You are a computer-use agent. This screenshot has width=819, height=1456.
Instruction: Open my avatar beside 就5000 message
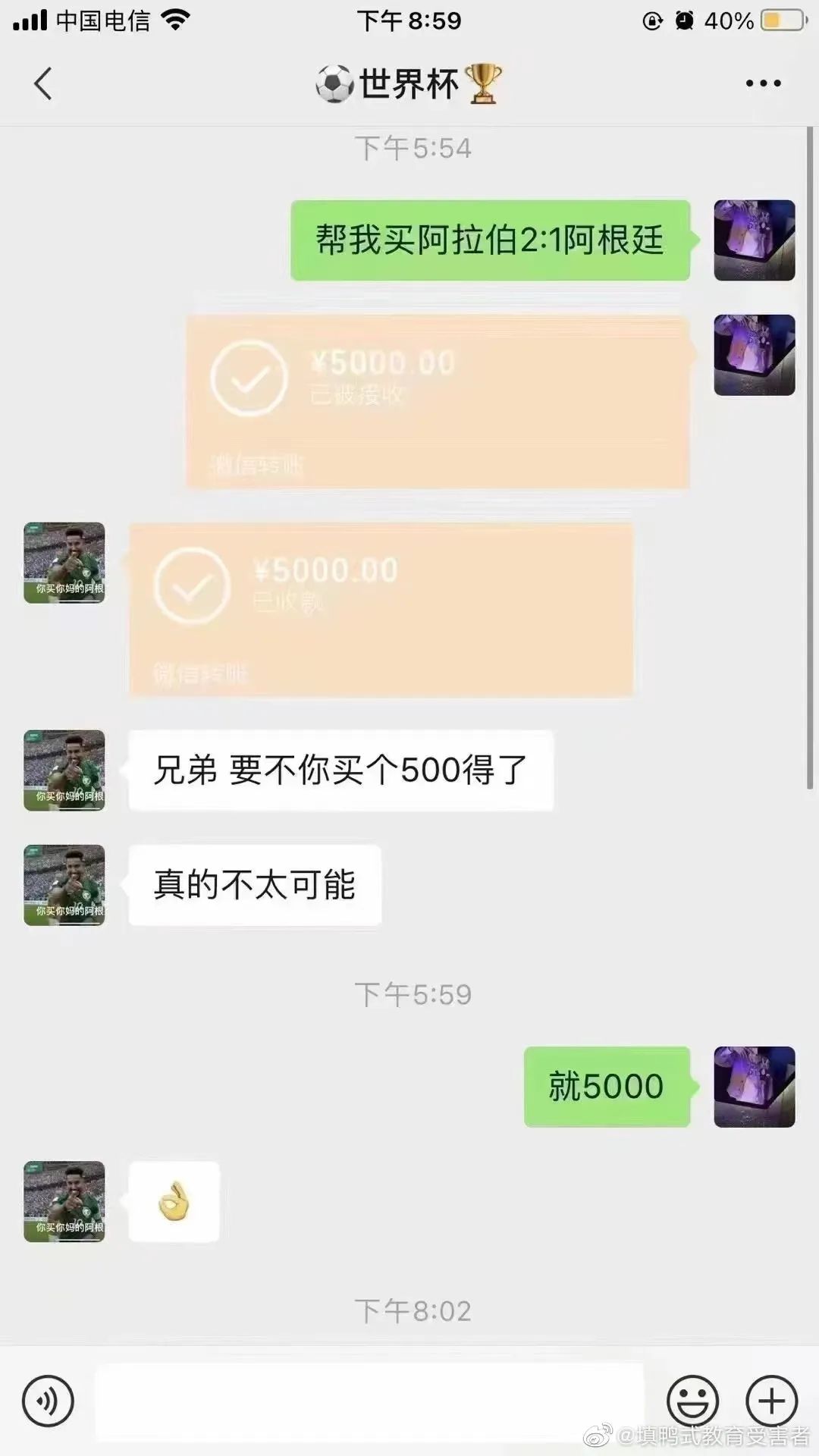coord(755,1087)
